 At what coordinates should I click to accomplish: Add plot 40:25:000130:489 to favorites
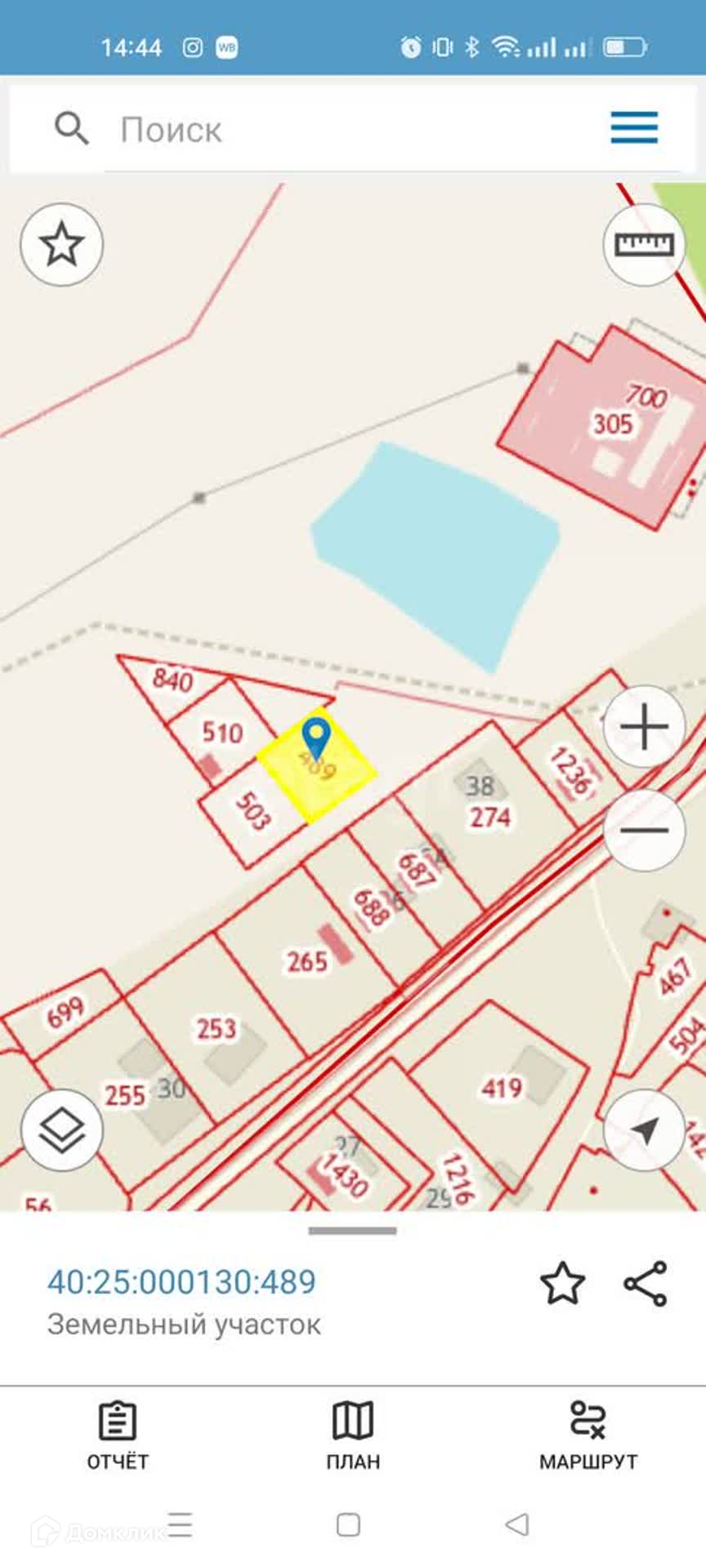(563, 1283)
